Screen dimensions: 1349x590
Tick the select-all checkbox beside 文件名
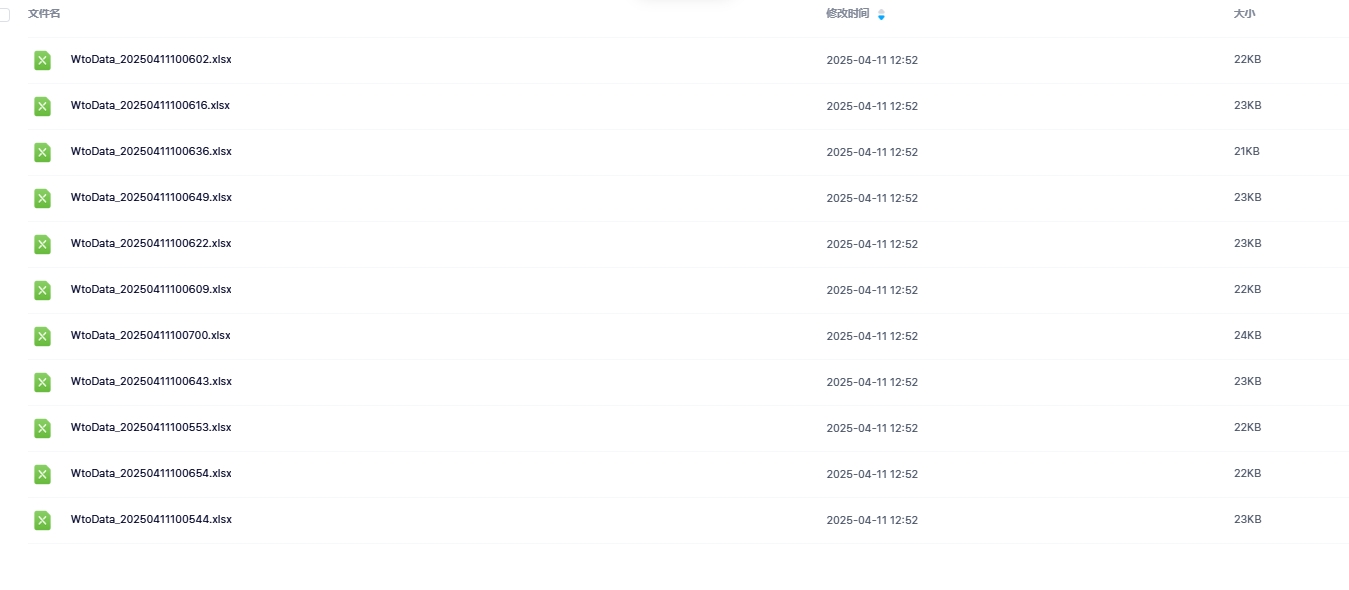click(x=4, y=15)
